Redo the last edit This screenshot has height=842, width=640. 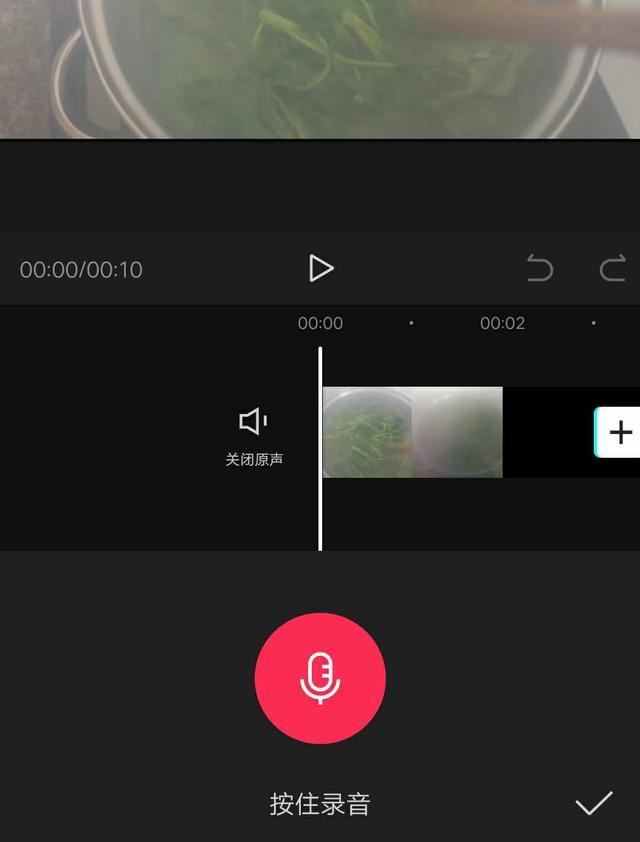tap(612, 268)
